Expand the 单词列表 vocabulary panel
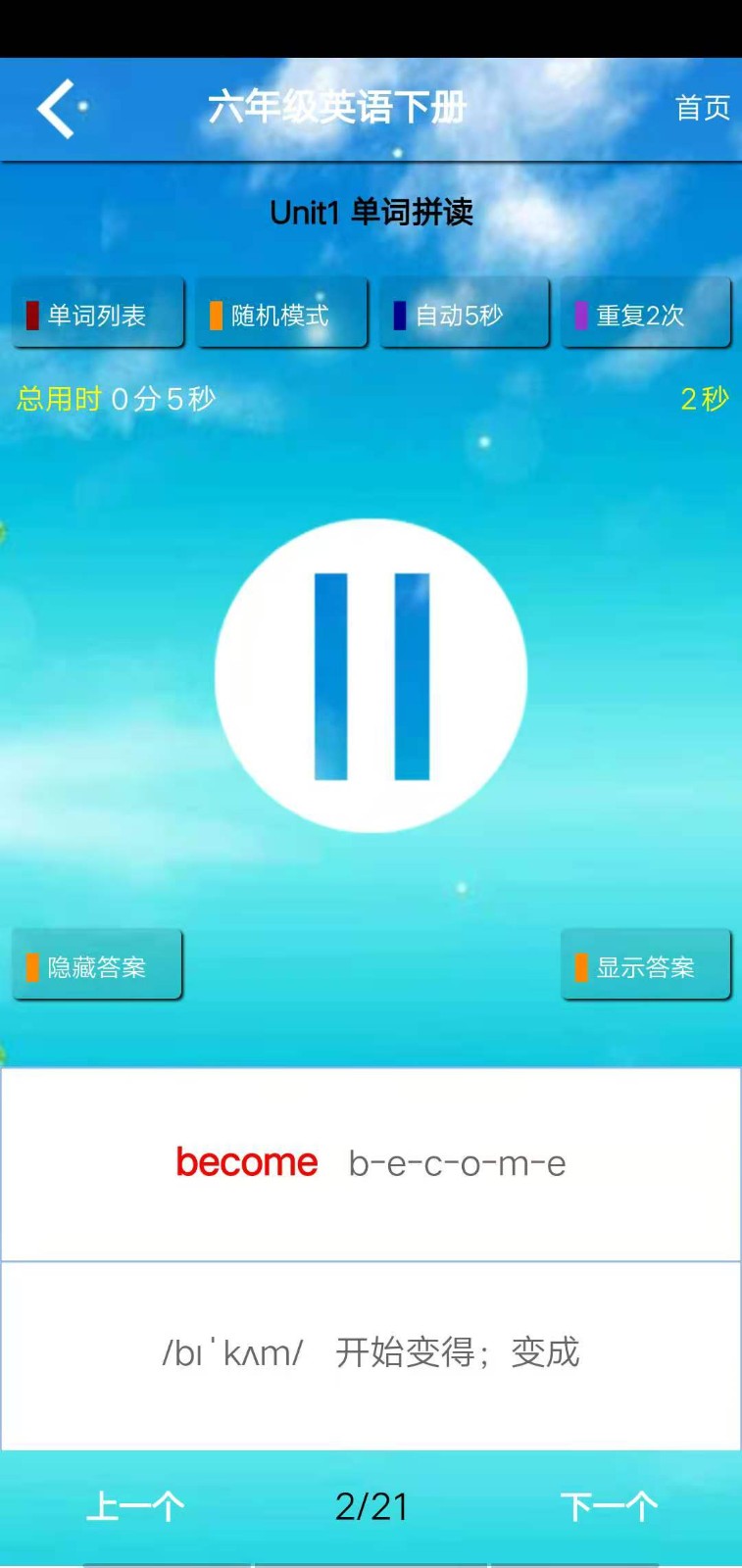742x1568 pixels. pyautogui.click(x=98, y=313)
